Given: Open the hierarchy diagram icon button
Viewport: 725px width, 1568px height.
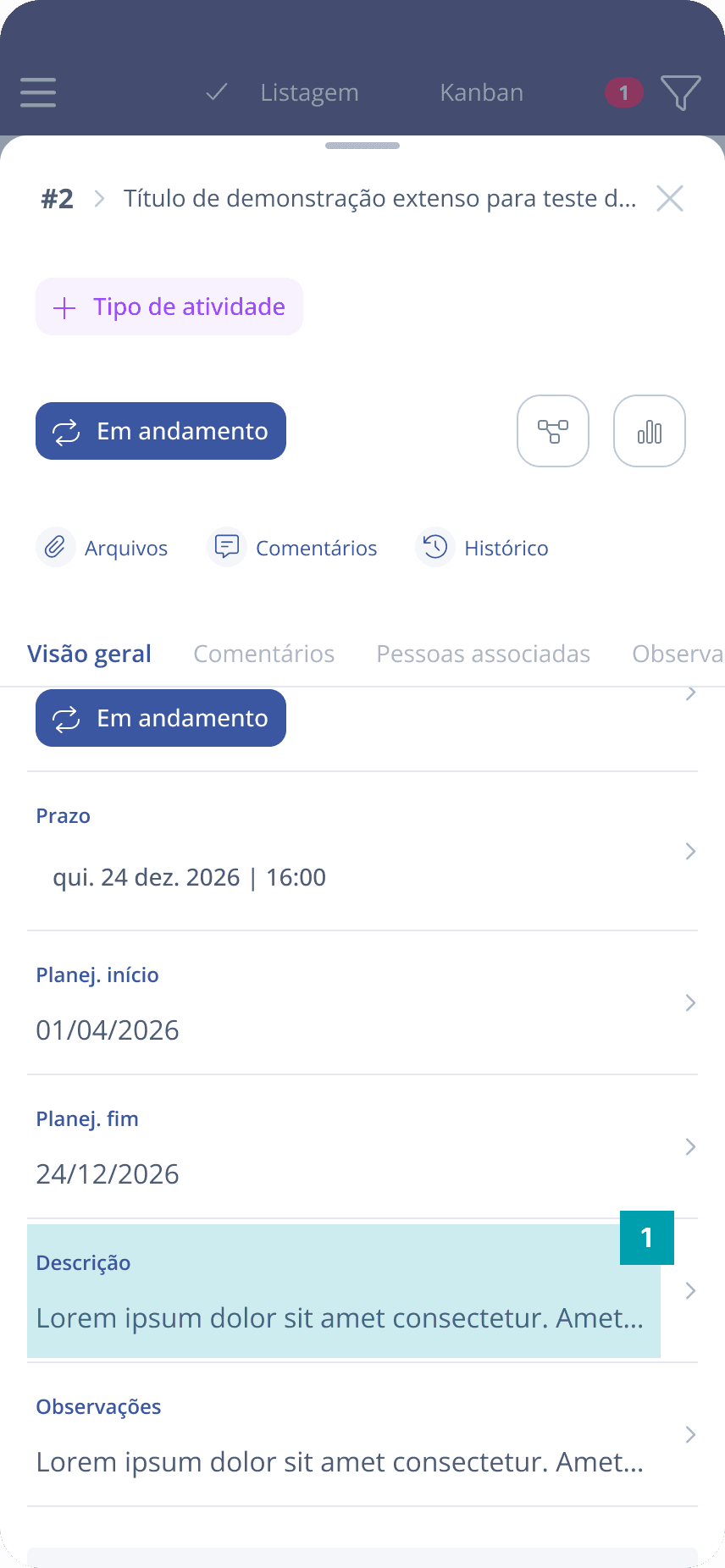Looking at the screenshot, I should coord(552,431).
